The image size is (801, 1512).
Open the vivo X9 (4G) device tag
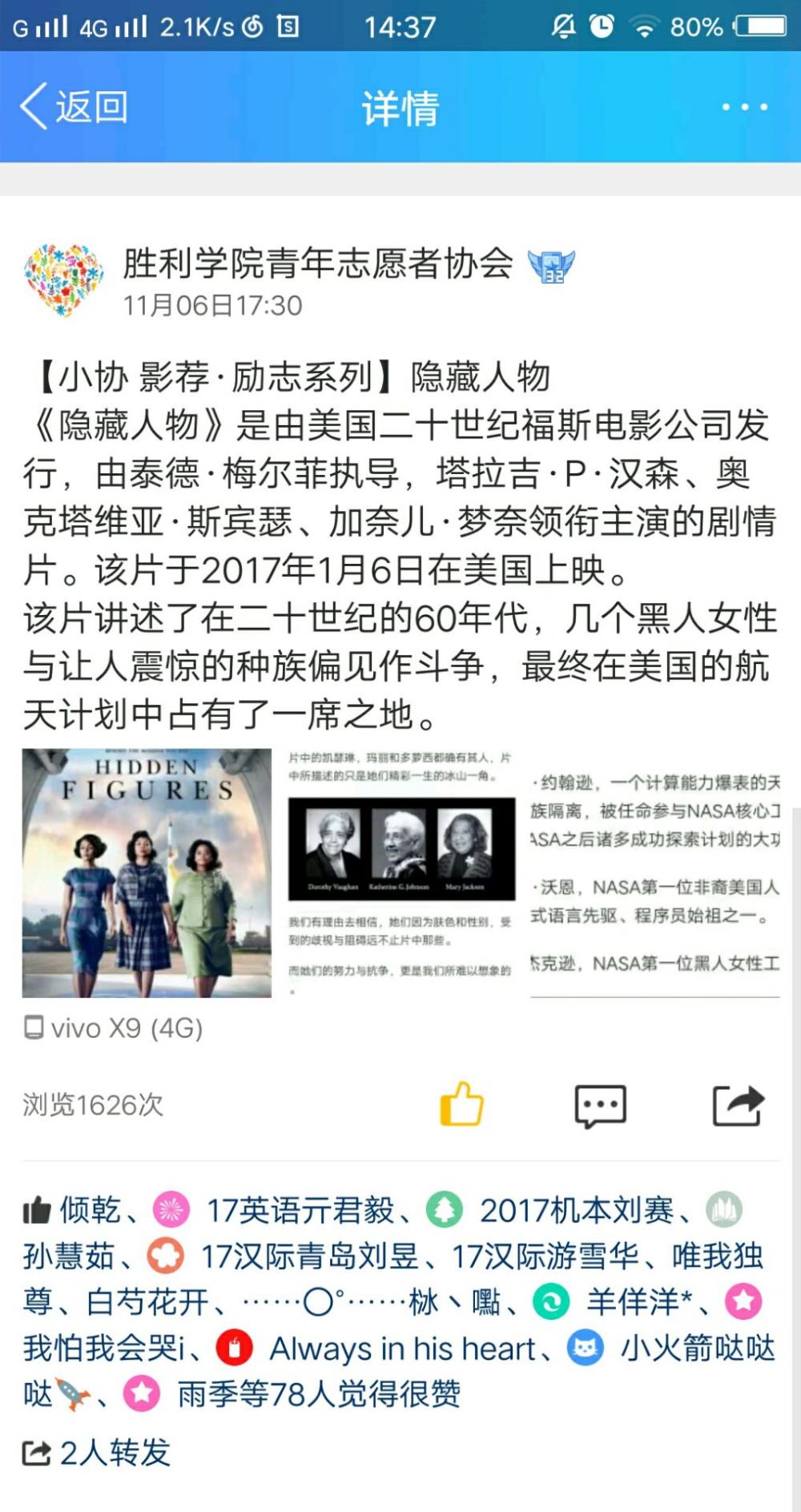tap(113, 1027)
